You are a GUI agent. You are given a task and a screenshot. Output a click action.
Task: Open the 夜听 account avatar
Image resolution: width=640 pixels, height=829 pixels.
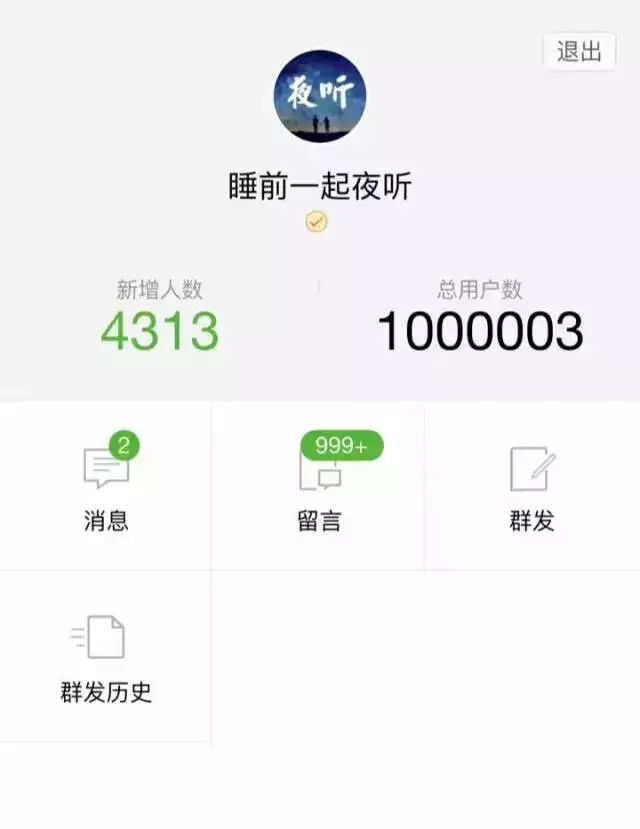pyautogui.click(x=320, y=96)
